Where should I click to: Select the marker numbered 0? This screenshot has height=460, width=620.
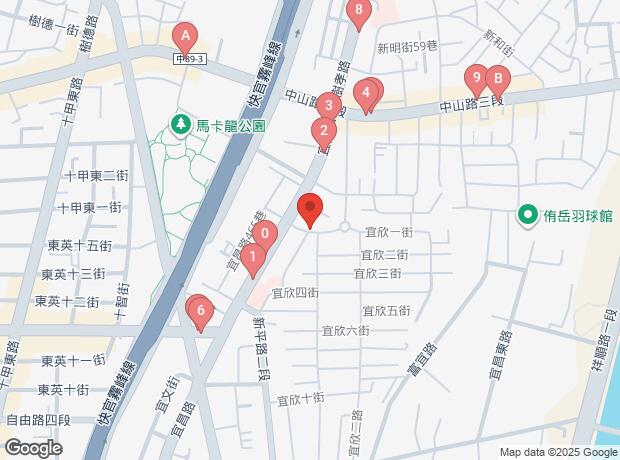(264, 236)
